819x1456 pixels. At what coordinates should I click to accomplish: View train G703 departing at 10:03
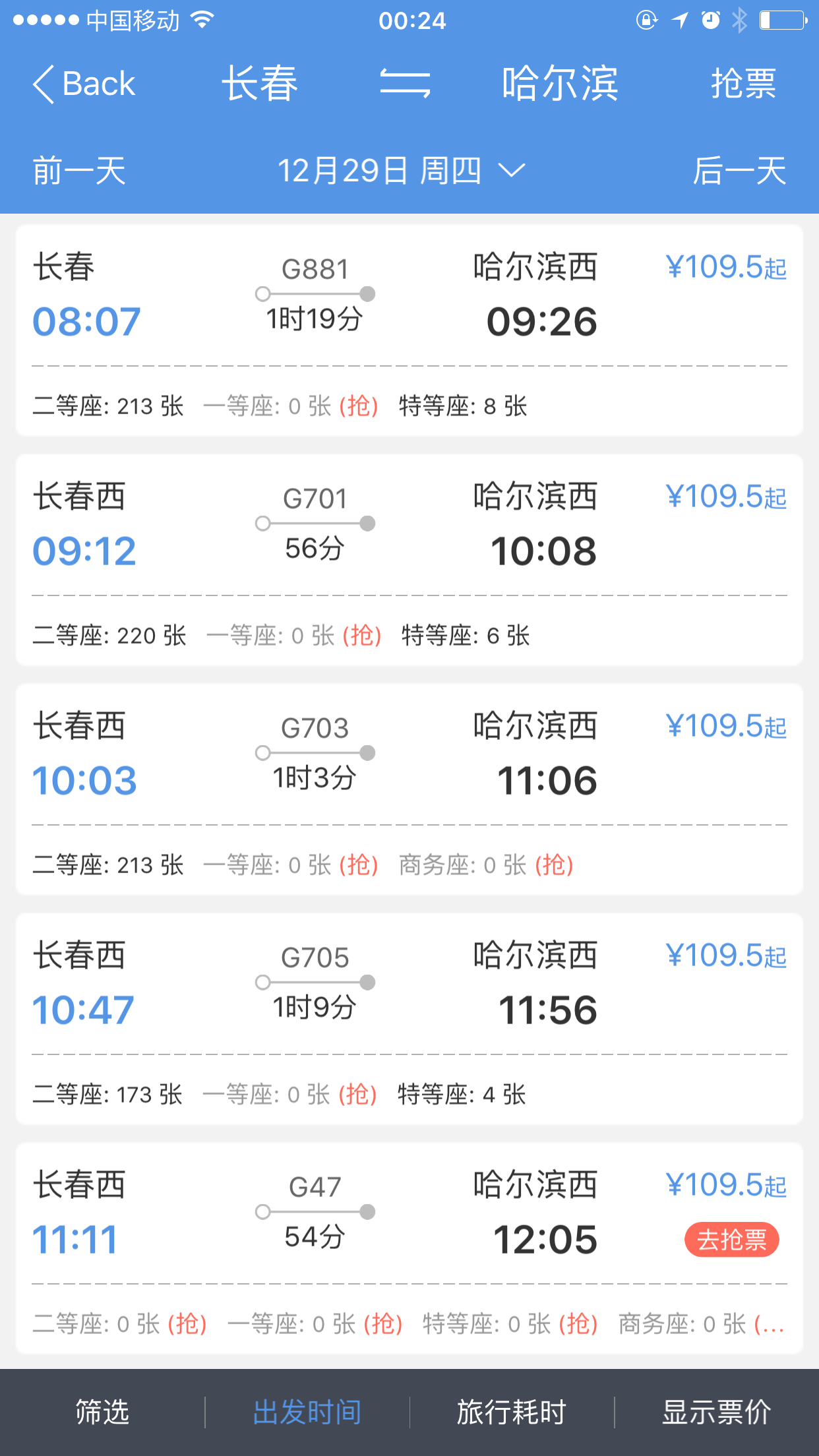409,789
